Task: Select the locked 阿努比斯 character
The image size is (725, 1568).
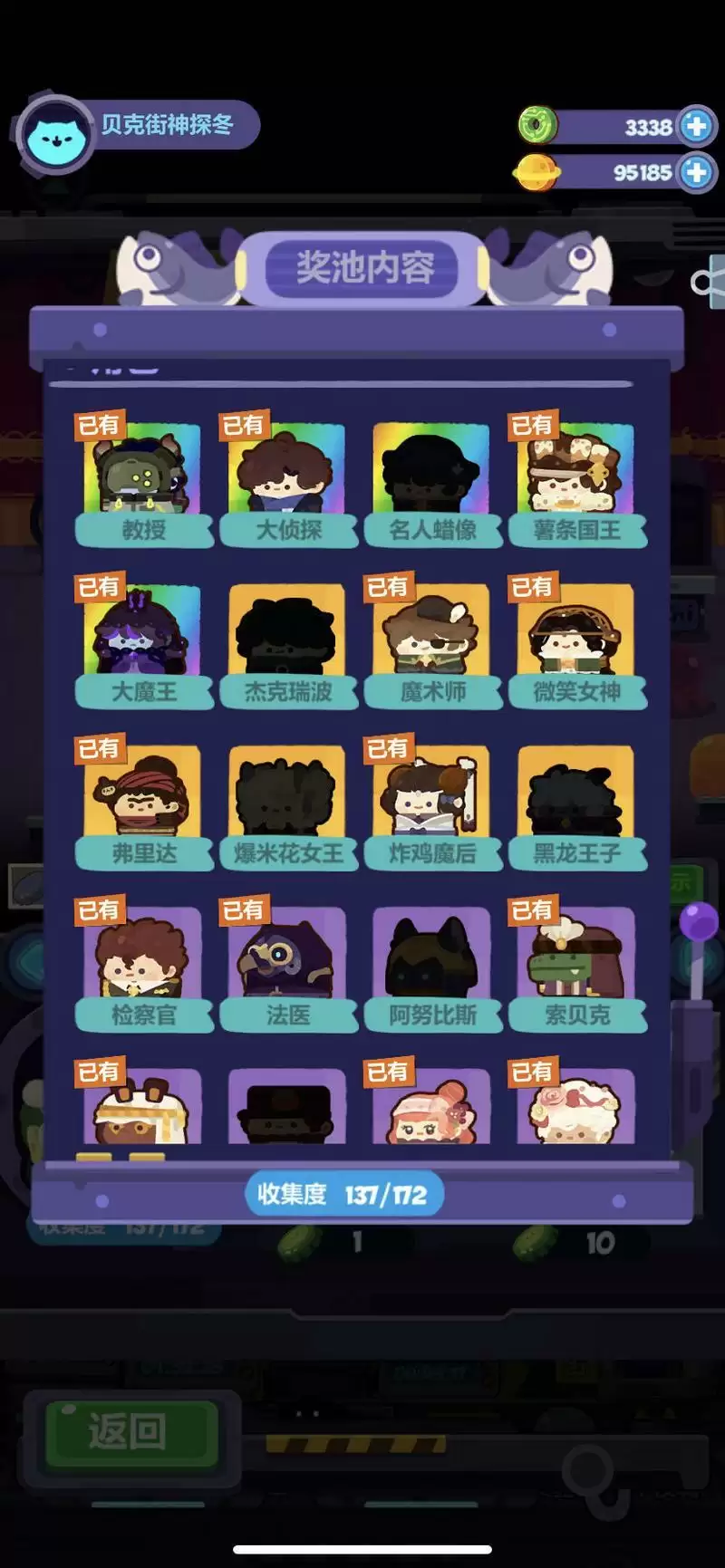Action: pyautogui.click(x=431, y=966)
